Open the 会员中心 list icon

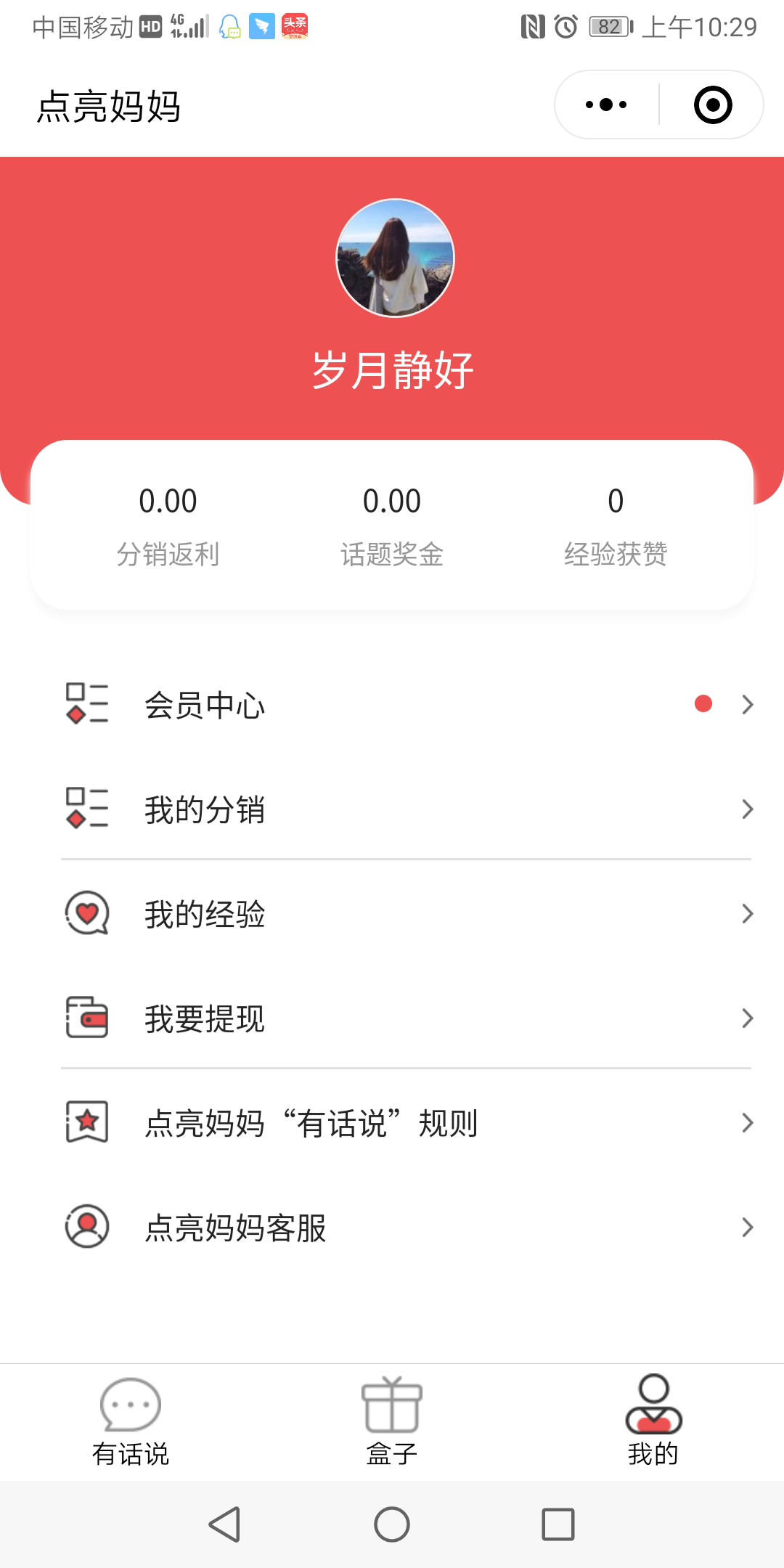pos(87,703)
